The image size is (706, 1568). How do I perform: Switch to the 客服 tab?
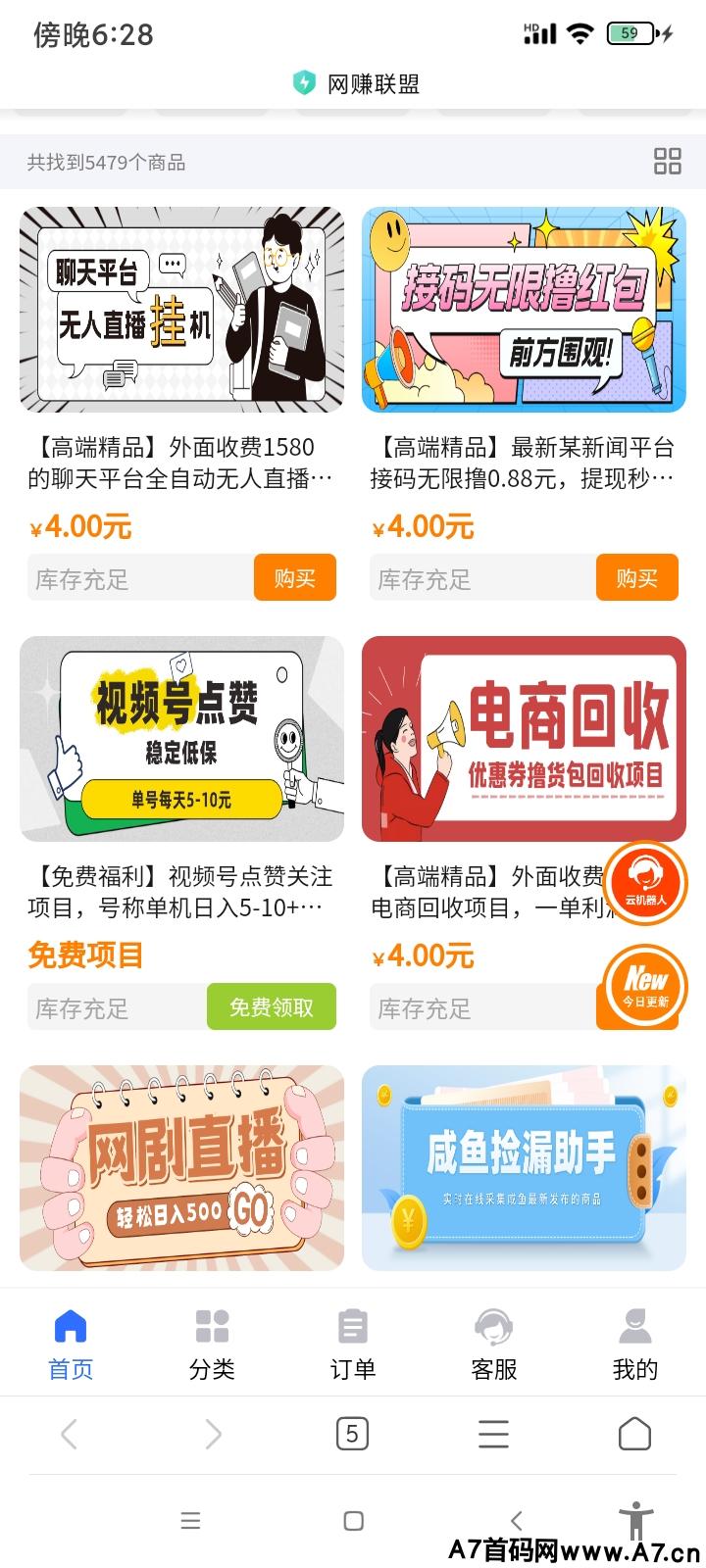coord(493,1344)
